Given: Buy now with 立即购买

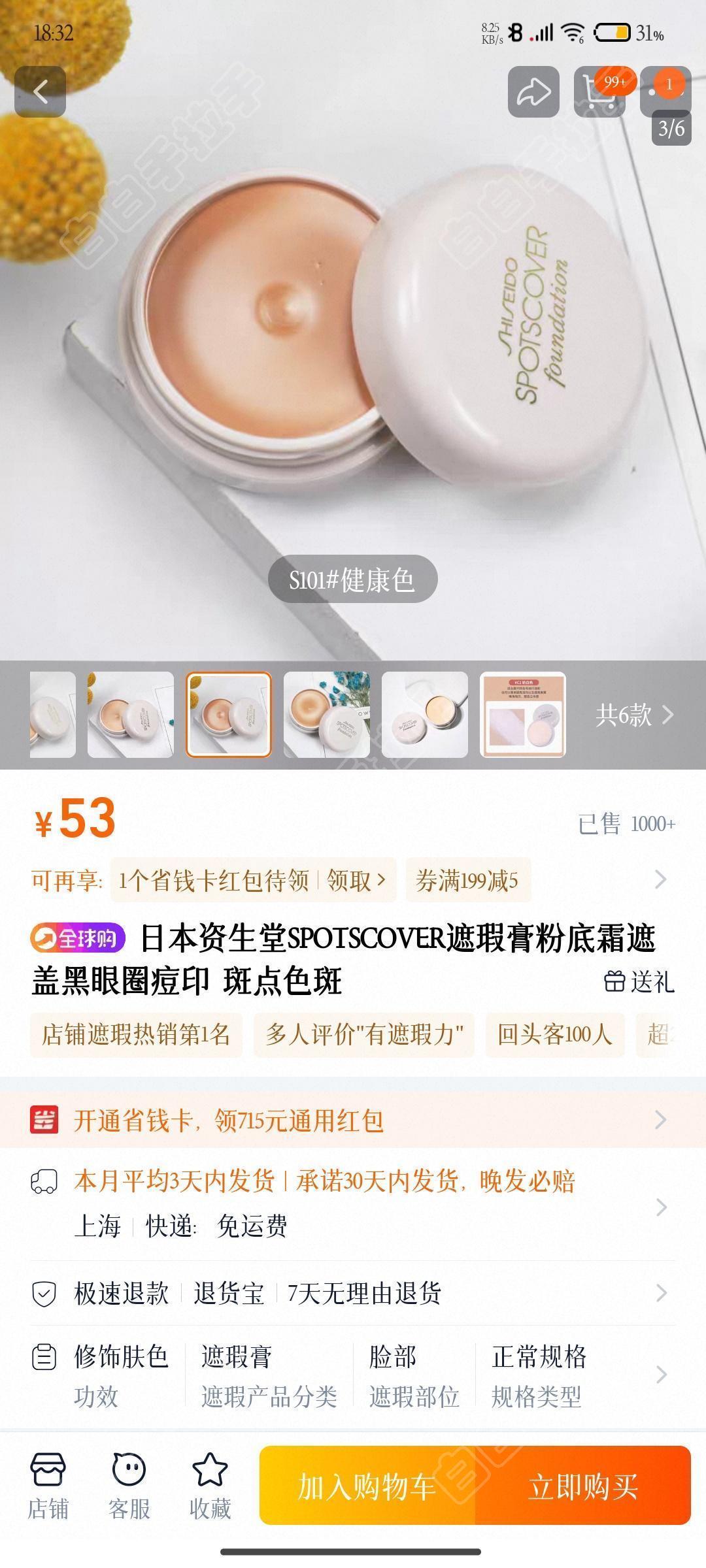Looking at the screenshot, I should pyautogui.click(x=583, y=1486).
